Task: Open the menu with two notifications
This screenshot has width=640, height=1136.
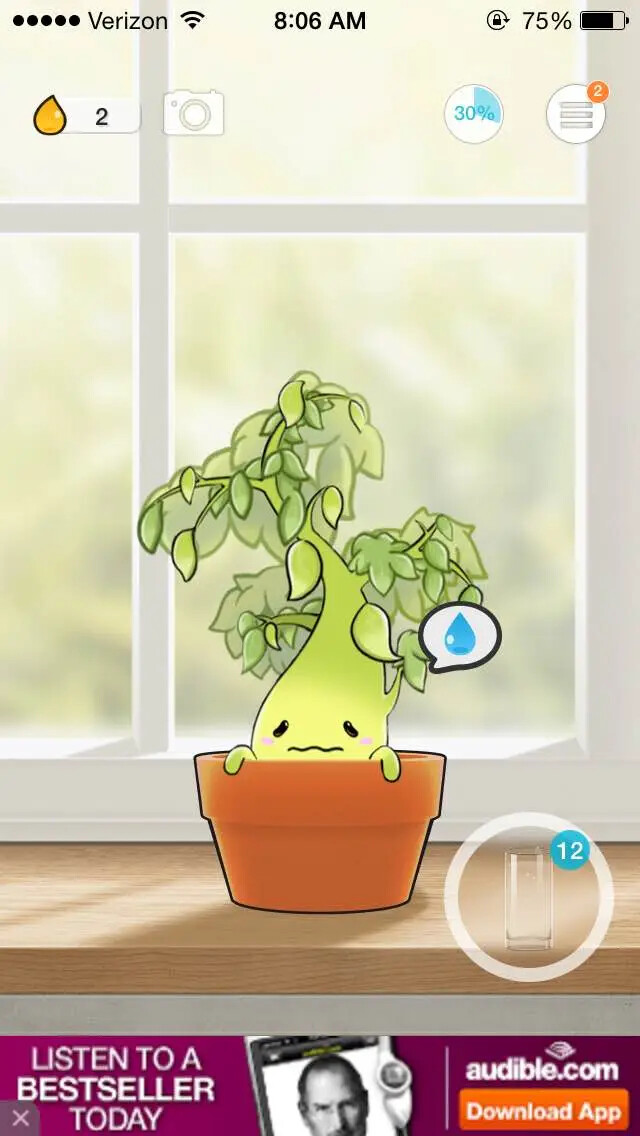Action: pyautogui.click(x=576, y=115)
